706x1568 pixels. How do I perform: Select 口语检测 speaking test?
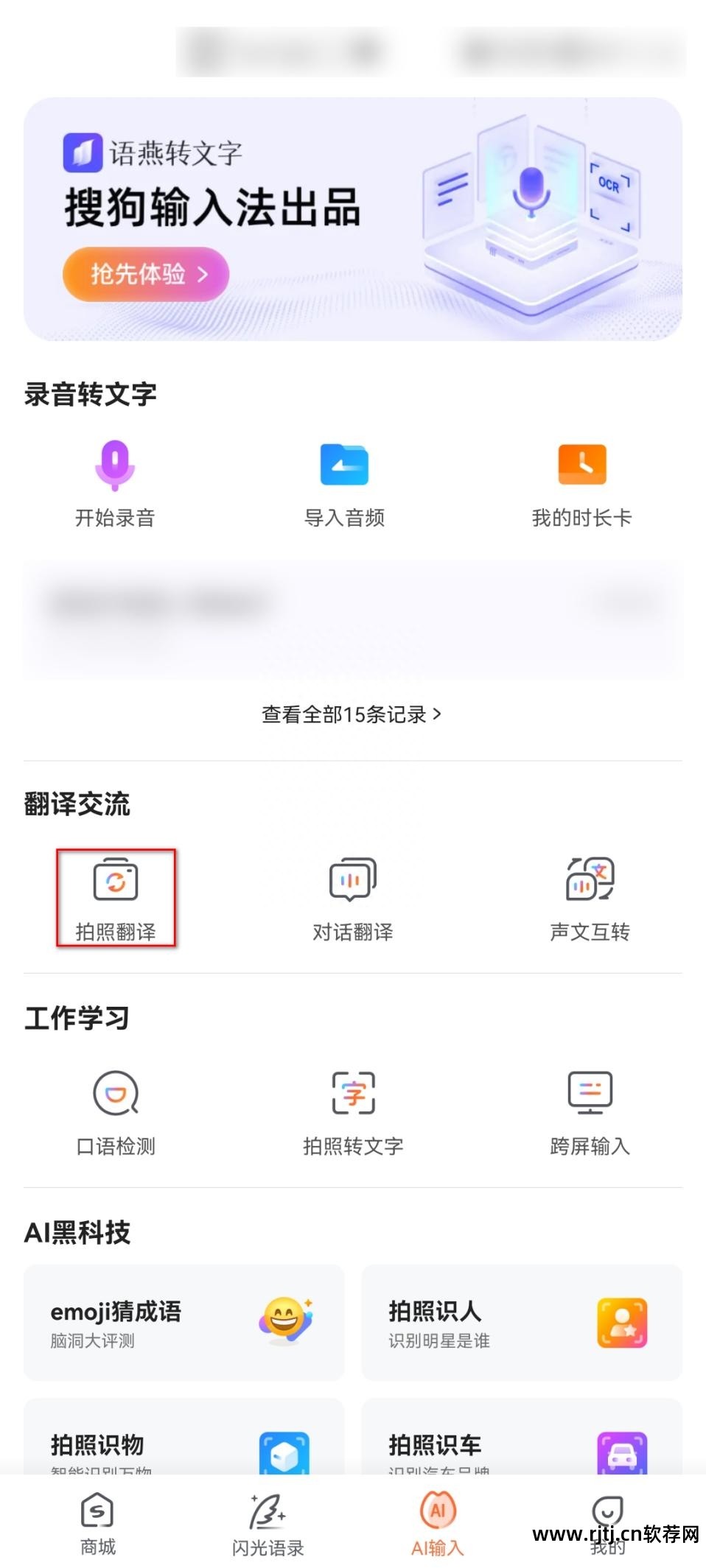[x=116, y=1112]
